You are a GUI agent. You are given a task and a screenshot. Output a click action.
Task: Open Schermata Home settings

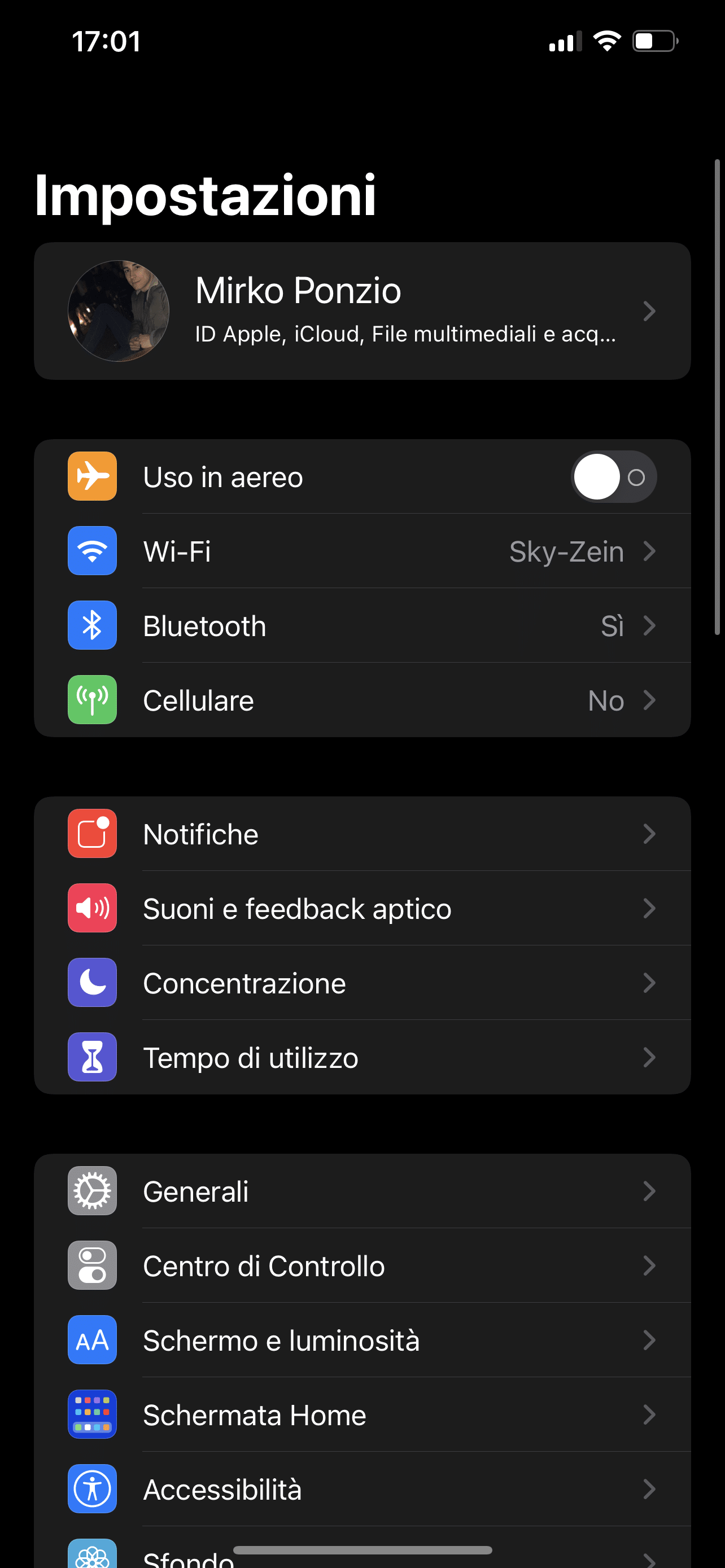click(362, 1414)
